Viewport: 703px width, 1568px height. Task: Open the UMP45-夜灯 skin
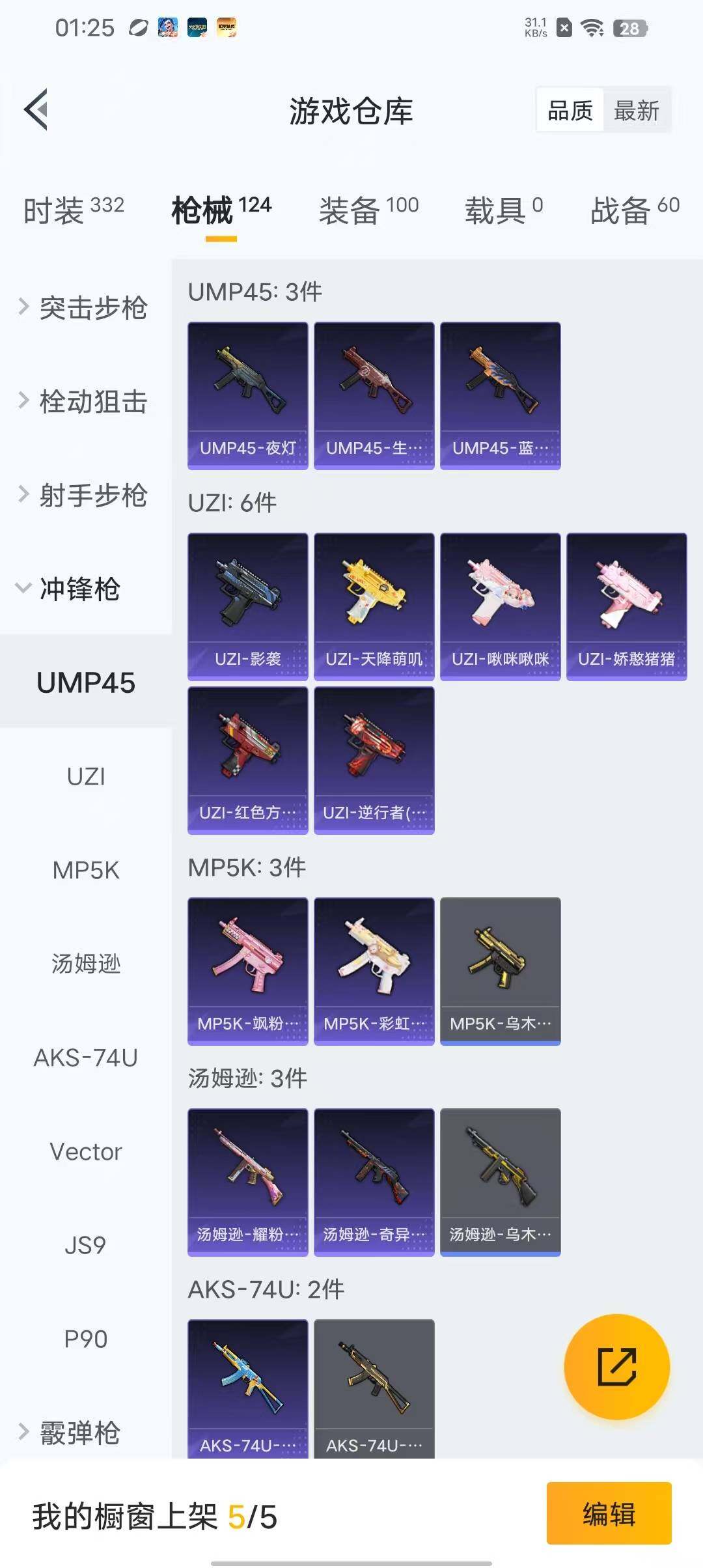point(247,395)
